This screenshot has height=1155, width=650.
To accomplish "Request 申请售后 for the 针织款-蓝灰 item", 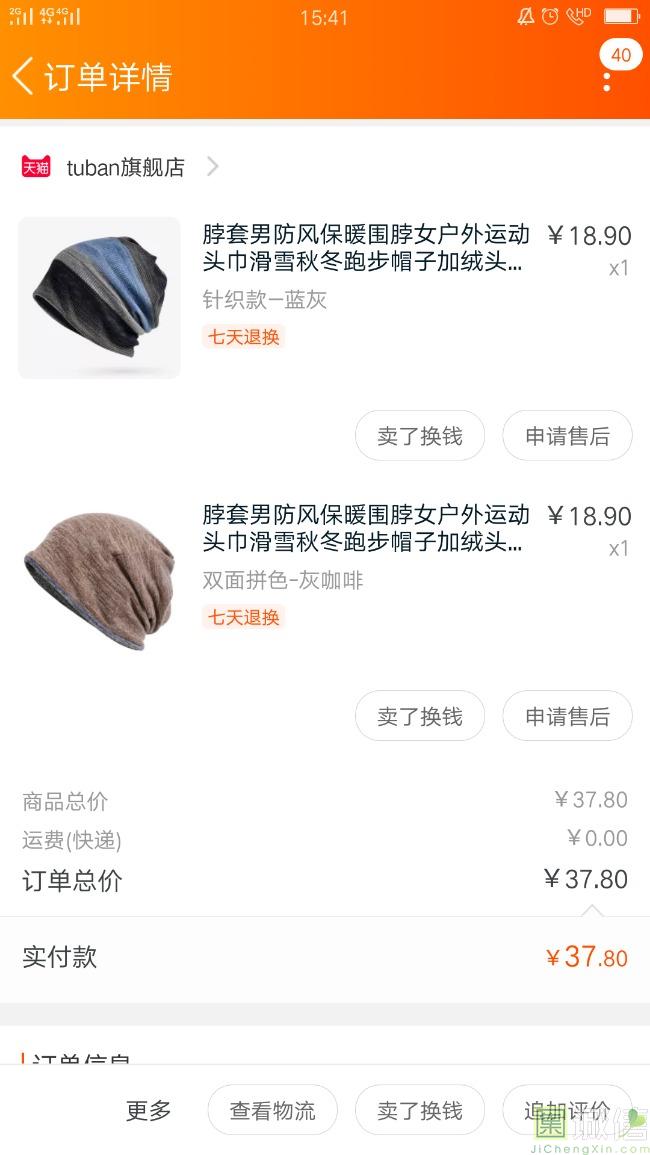I will (x=567, y=436).
